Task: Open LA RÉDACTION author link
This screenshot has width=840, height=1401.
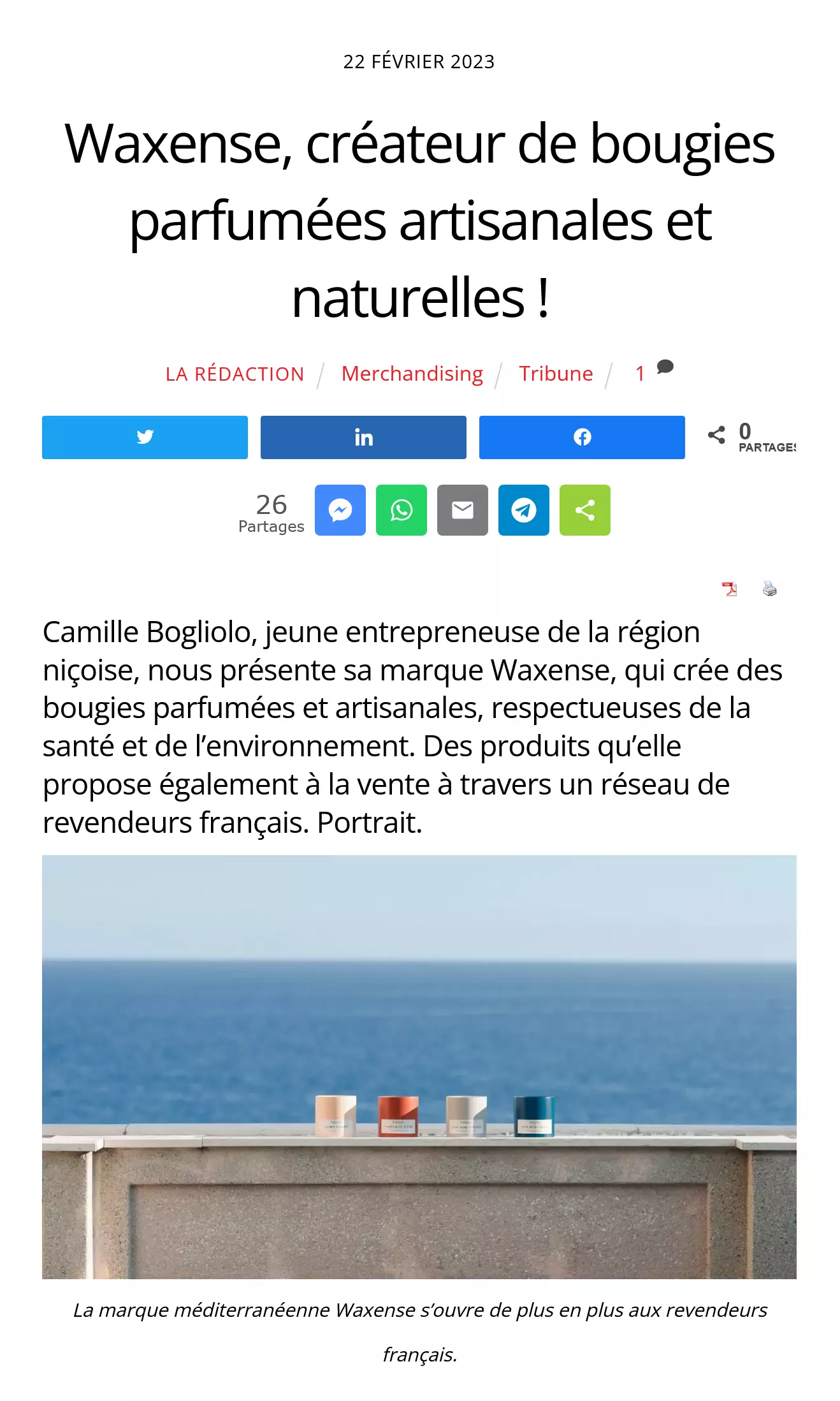Action: click(x=235, y=374)
